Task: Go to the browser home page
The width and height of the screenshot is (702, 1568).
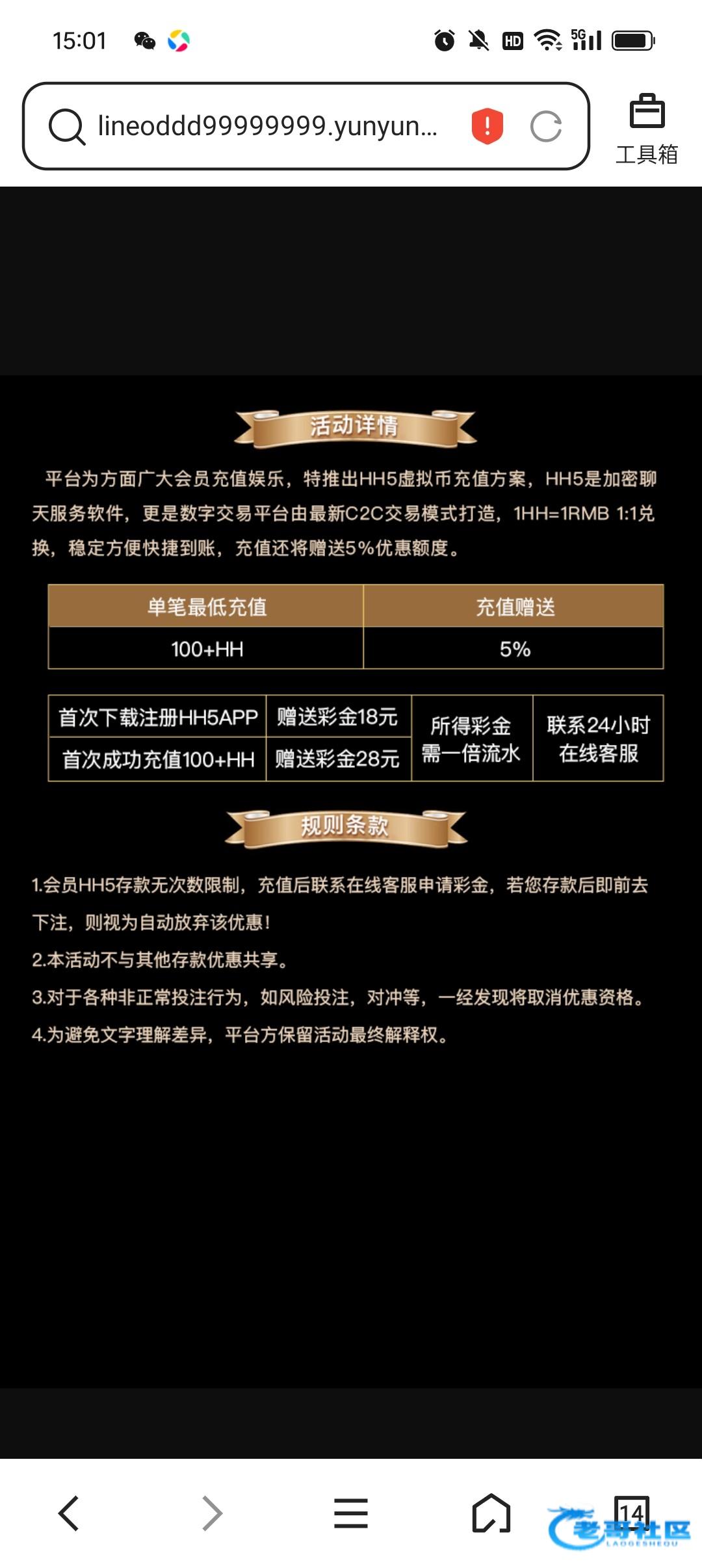Action: [491, 1513]
